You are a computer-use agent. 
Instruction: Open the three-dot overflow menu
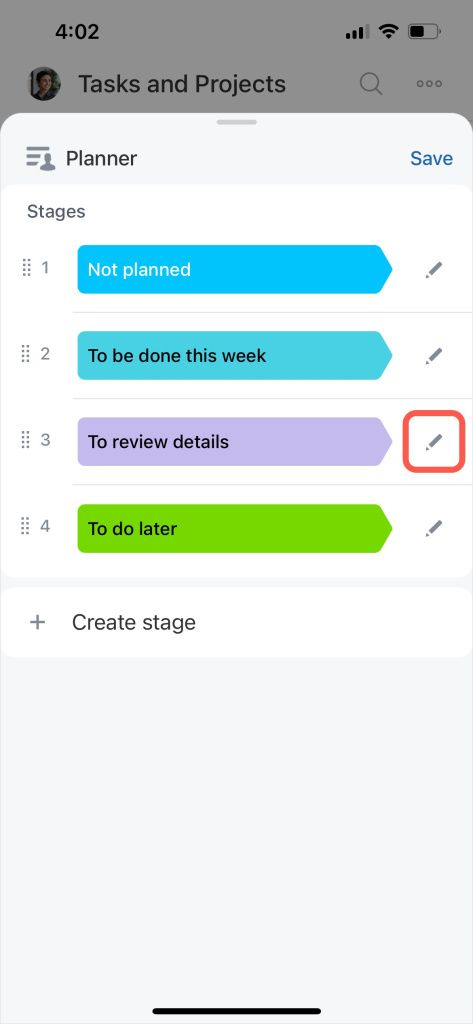point(429,84)
